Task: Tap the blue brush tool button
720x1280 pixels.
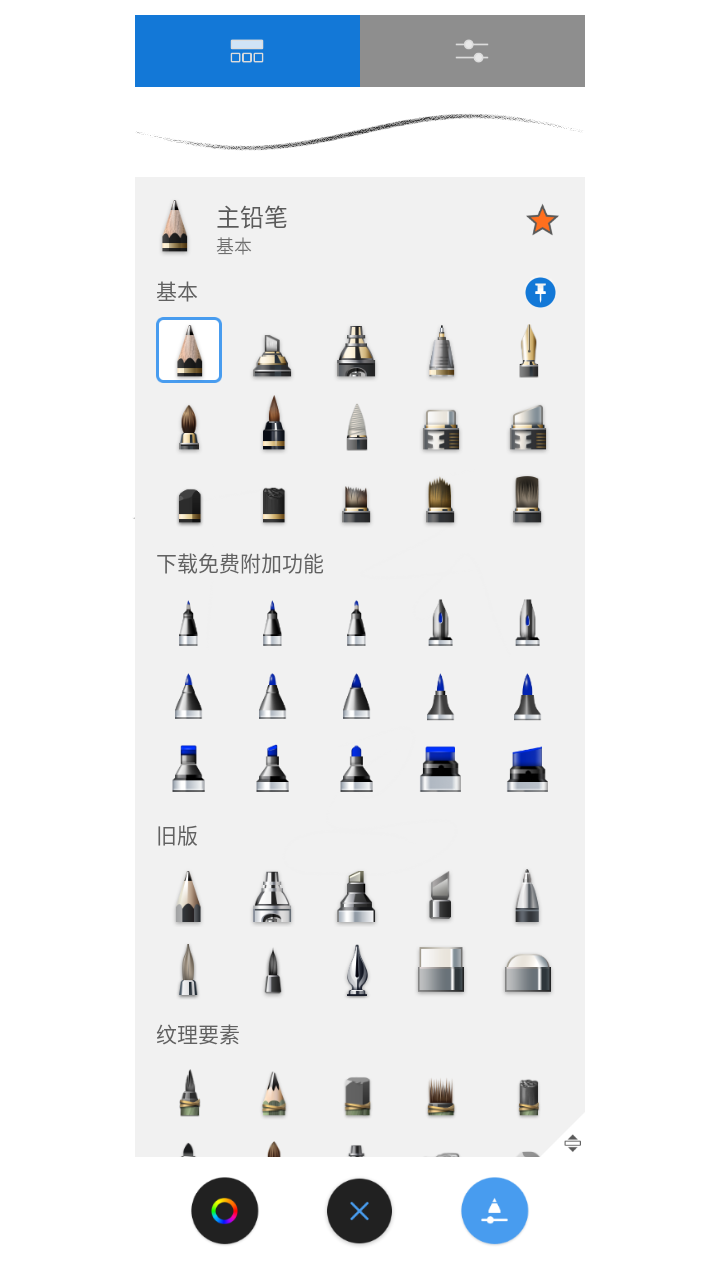Action: pyautogui.click(x=494, y=1211)
